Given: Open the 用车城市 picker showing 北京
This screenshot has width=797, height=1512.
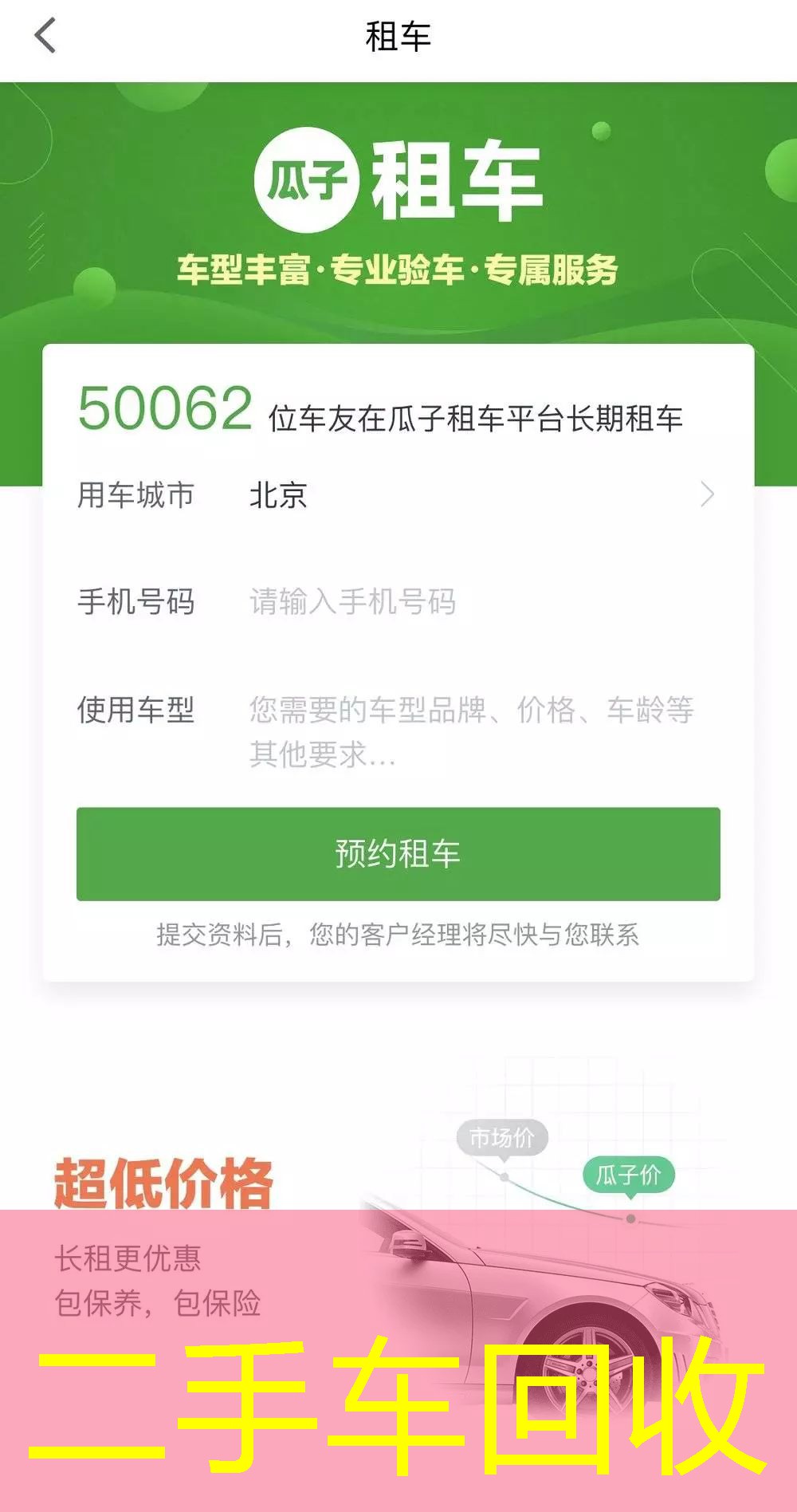Looking at the screenshot, I should pyautogui.click(x=478, y=495).
